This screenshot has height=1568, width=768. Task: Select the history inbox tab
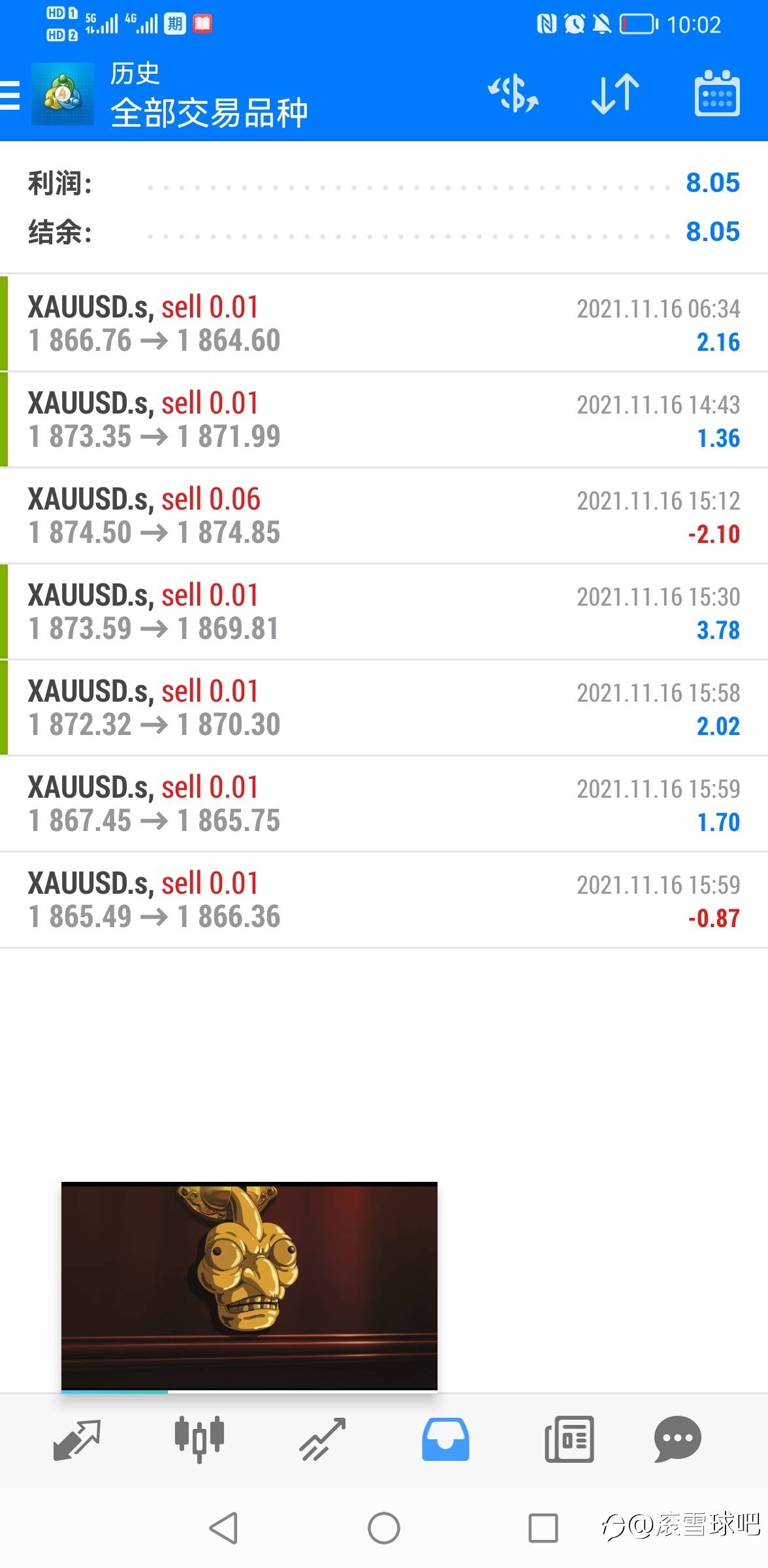pyautogui.click(x=445, y=1439)
